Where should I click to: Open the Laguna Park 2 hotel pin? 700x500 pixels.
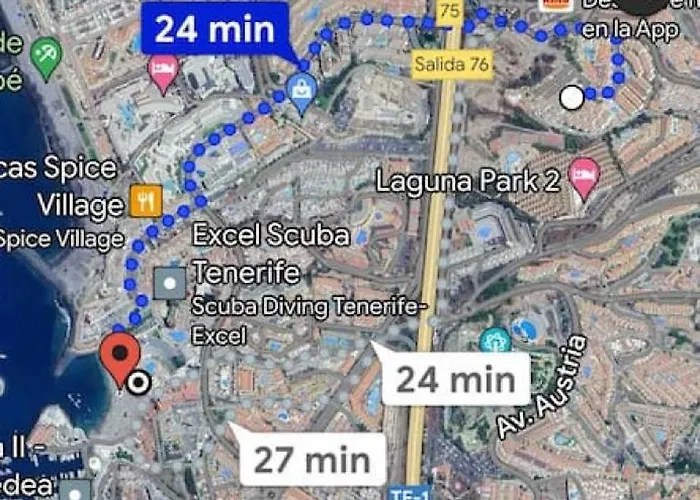coord(583,177)
